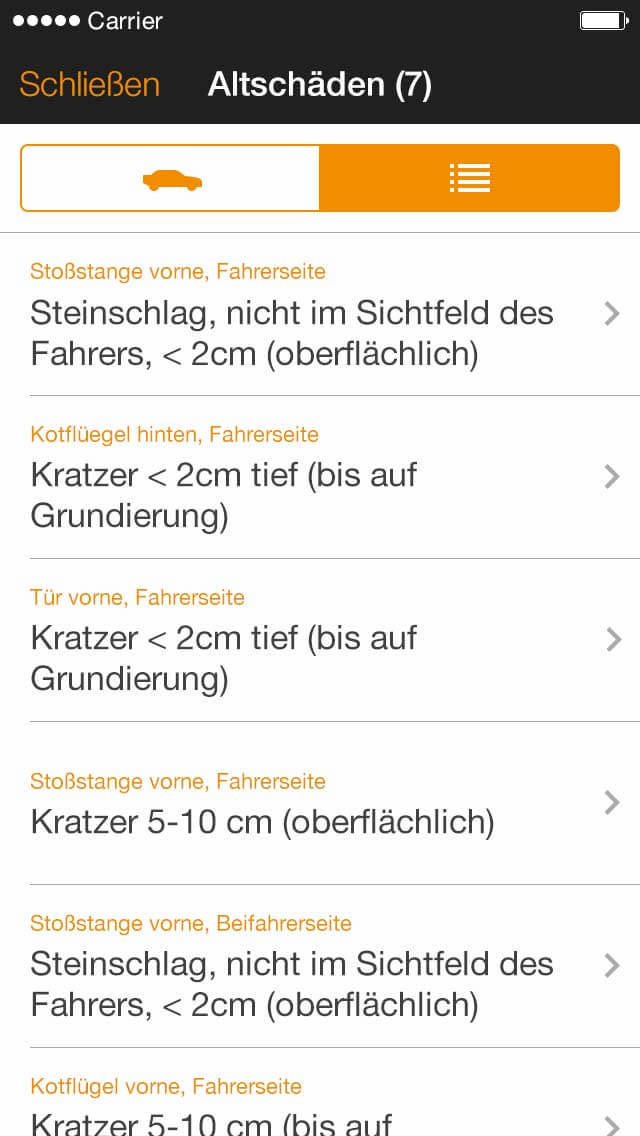Screen dimensions: 640x1136
Task: Tap Schließen to close the damage list
Action: click(89, 84)
